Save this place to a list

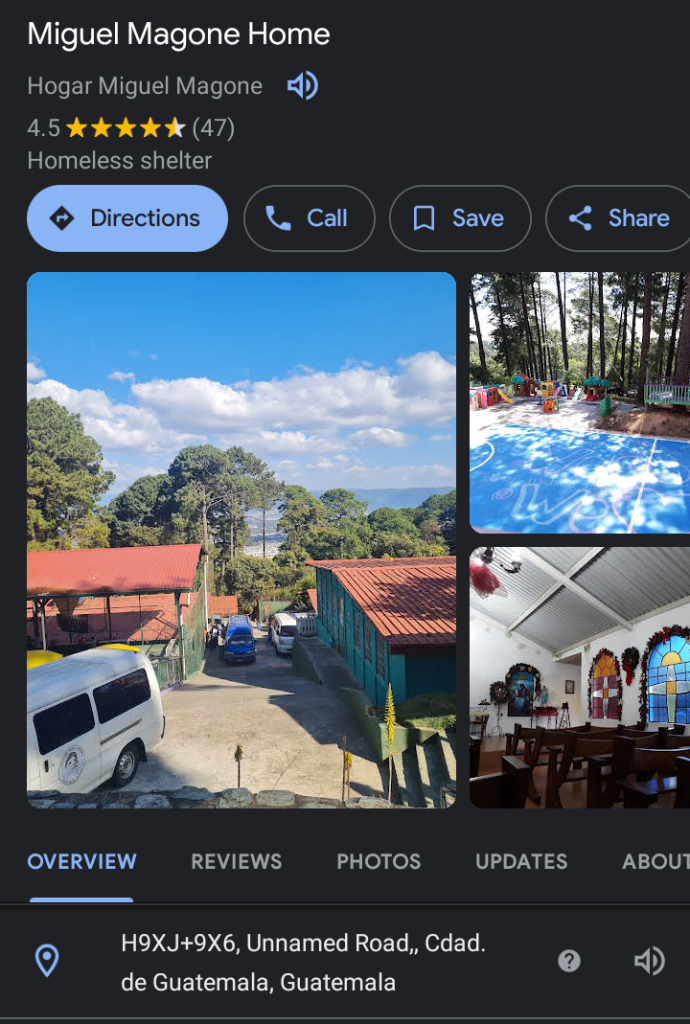[x=459, y=218]
